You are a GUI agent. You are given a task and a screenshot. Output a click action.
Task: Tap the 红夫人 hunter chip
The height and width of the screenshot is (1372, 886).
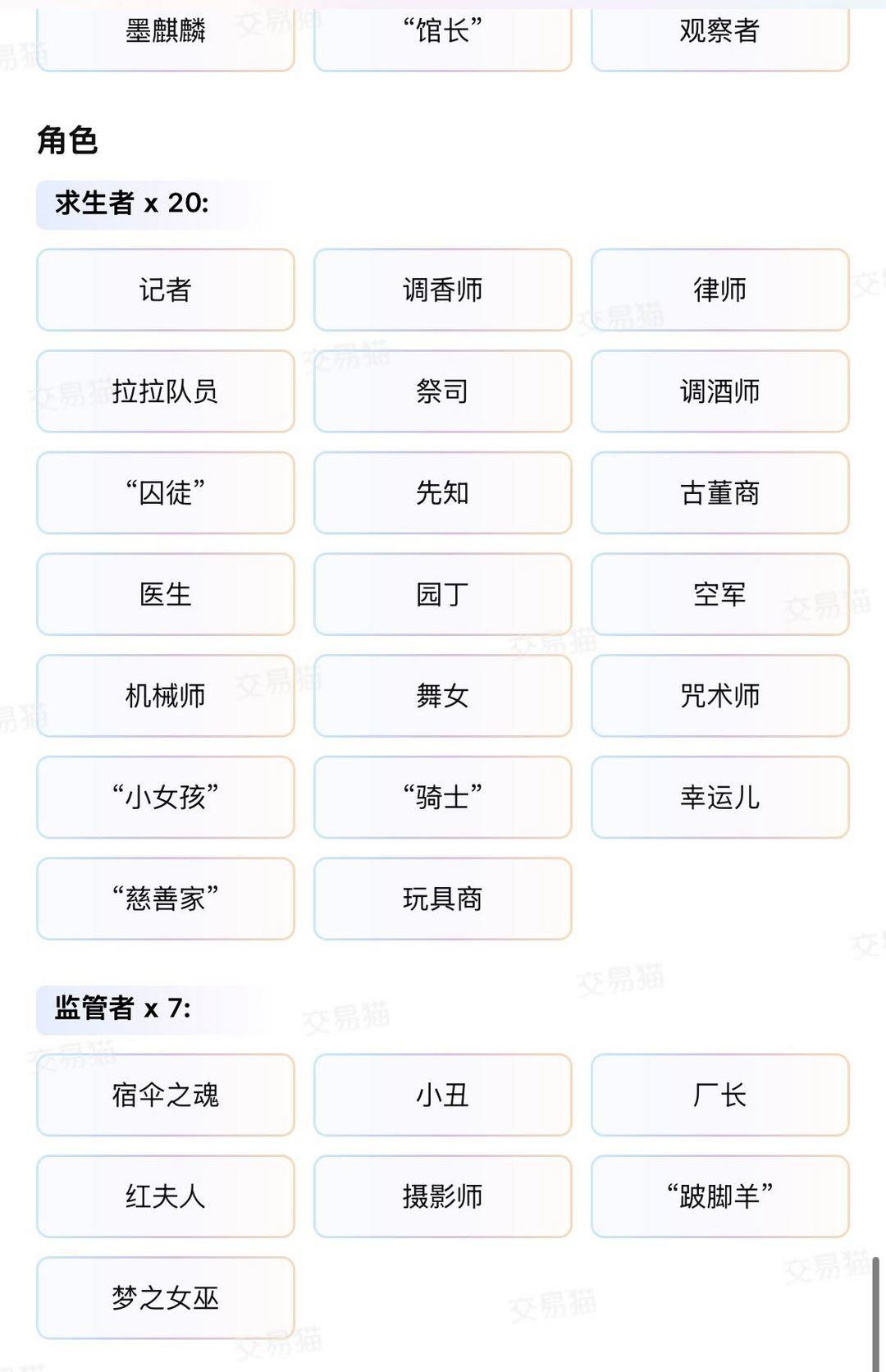[165, 1196]
